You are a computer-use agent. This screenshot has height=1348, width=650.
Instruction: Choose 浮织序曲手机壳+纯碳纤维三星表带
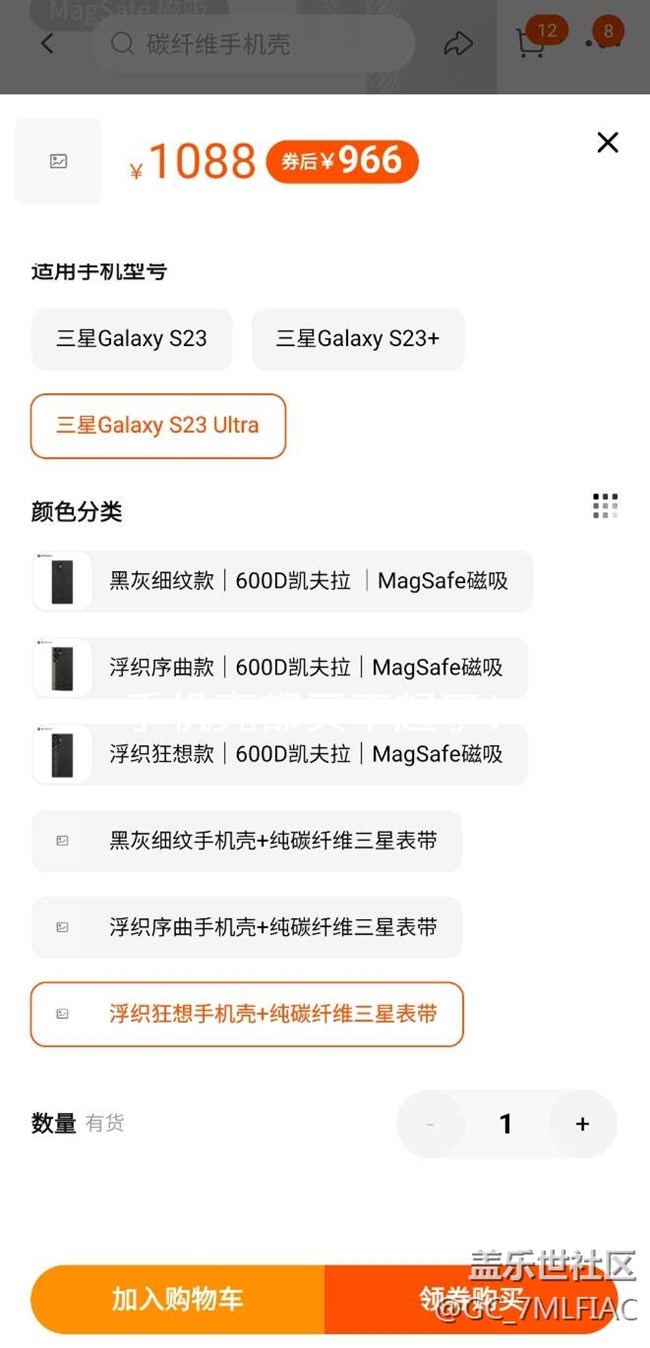click(x=247, y=928)
